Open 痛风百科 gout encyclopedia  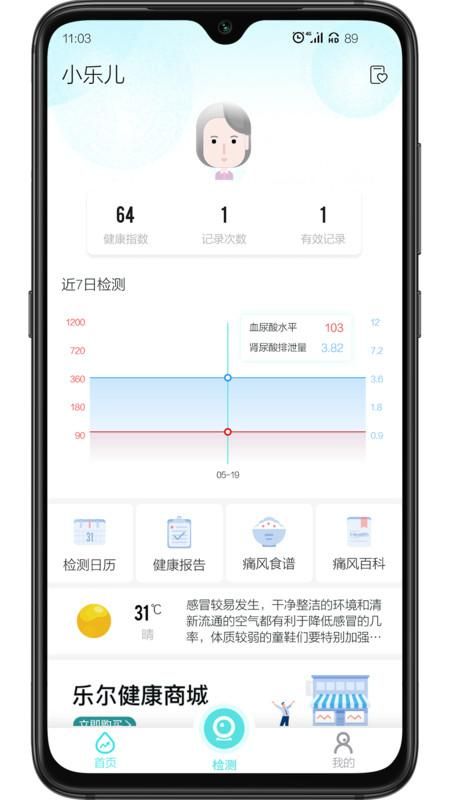[x=359, y=543]
